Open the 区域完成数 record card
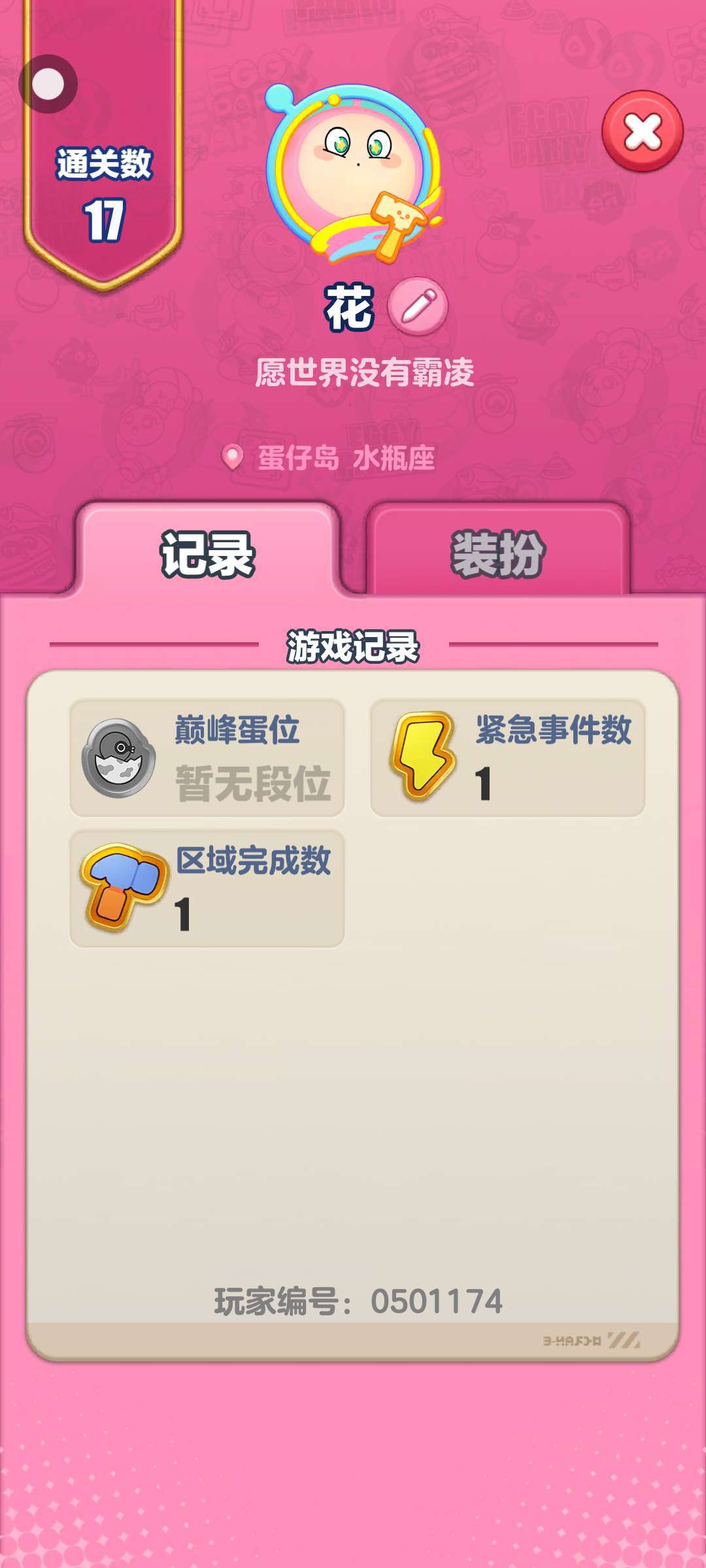The image size is (706, 1568). tap(207, 889)
